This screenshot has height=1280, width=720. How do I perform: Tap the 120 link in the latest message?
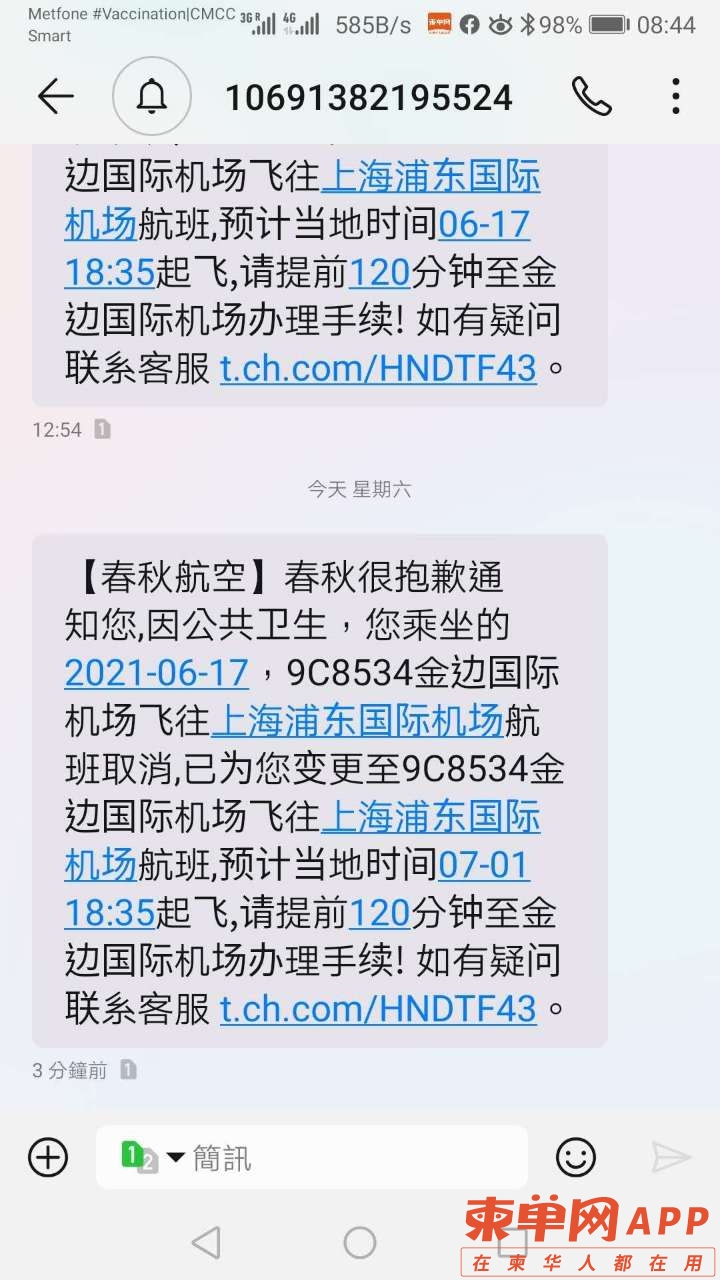tap(379, 912)
